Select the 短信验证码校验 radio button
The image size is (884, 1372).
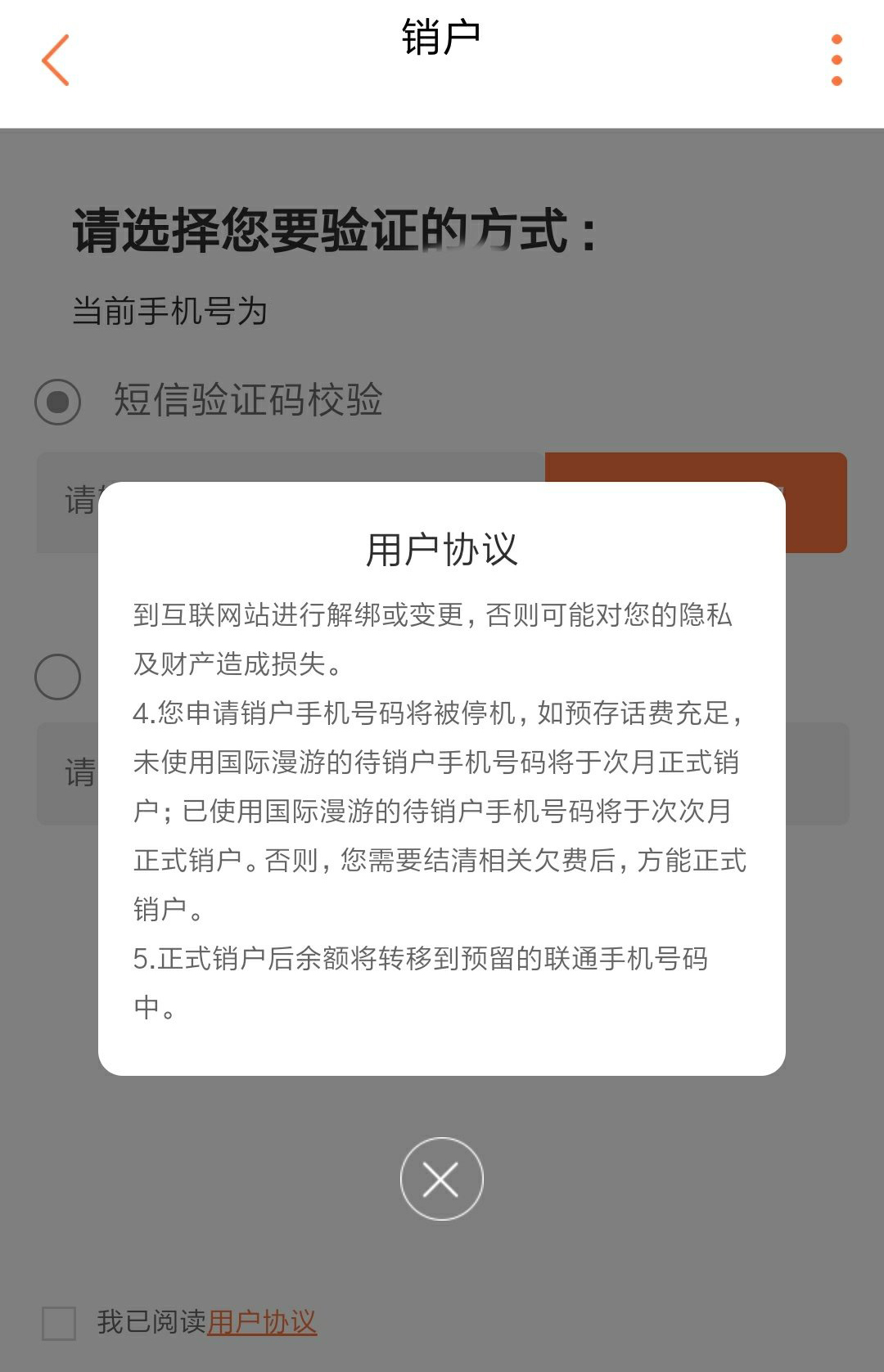coord(57,402)
